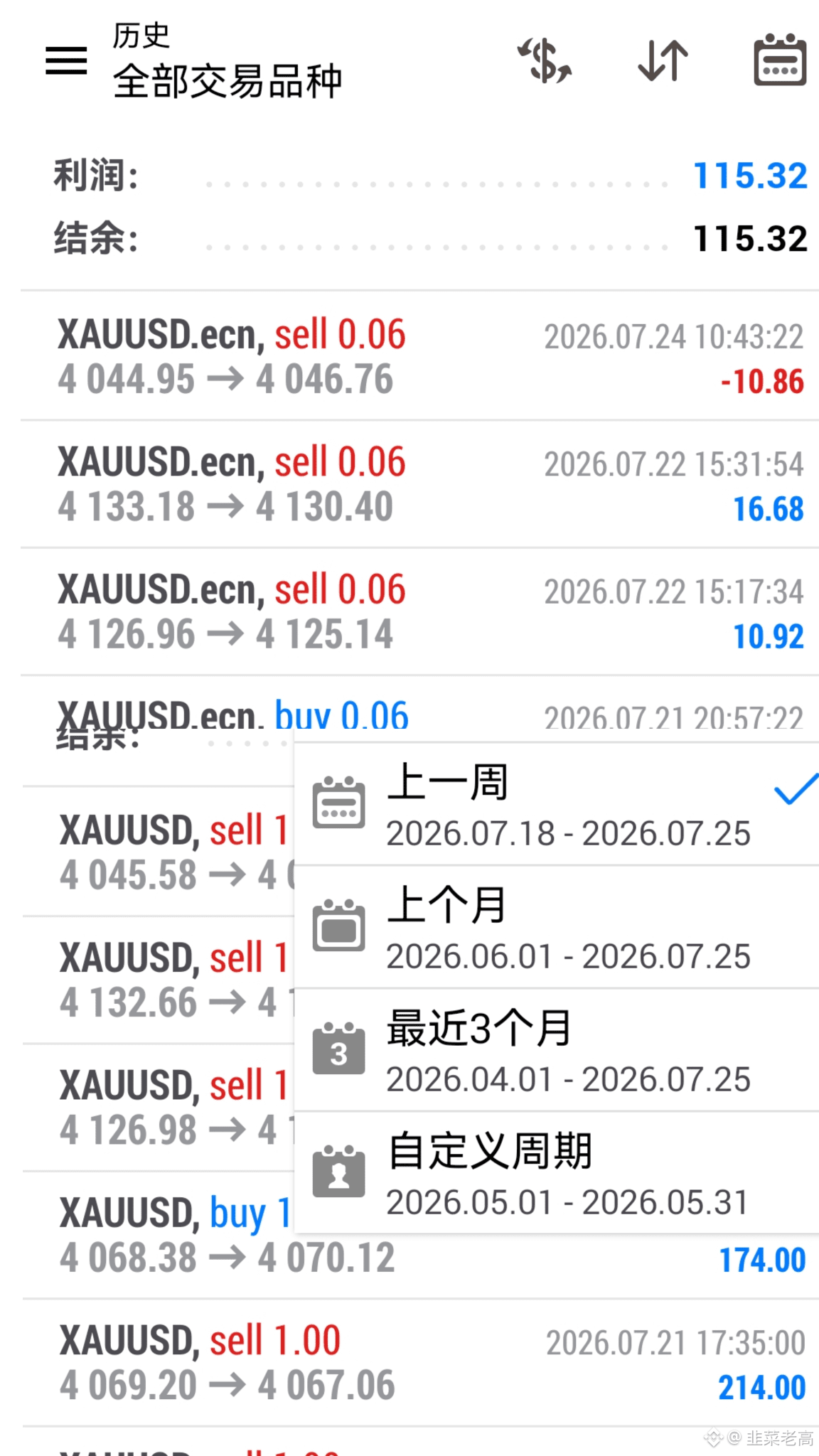
Task: Open the sell trade at 2026.07.22 15:17:34
Action: [419, 611]
